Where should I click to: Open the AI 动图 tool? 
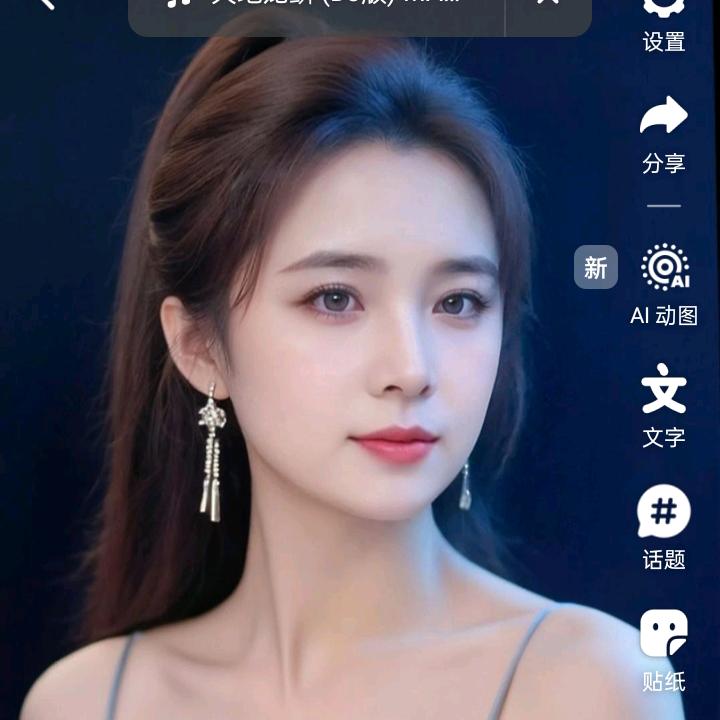[664, 285]
